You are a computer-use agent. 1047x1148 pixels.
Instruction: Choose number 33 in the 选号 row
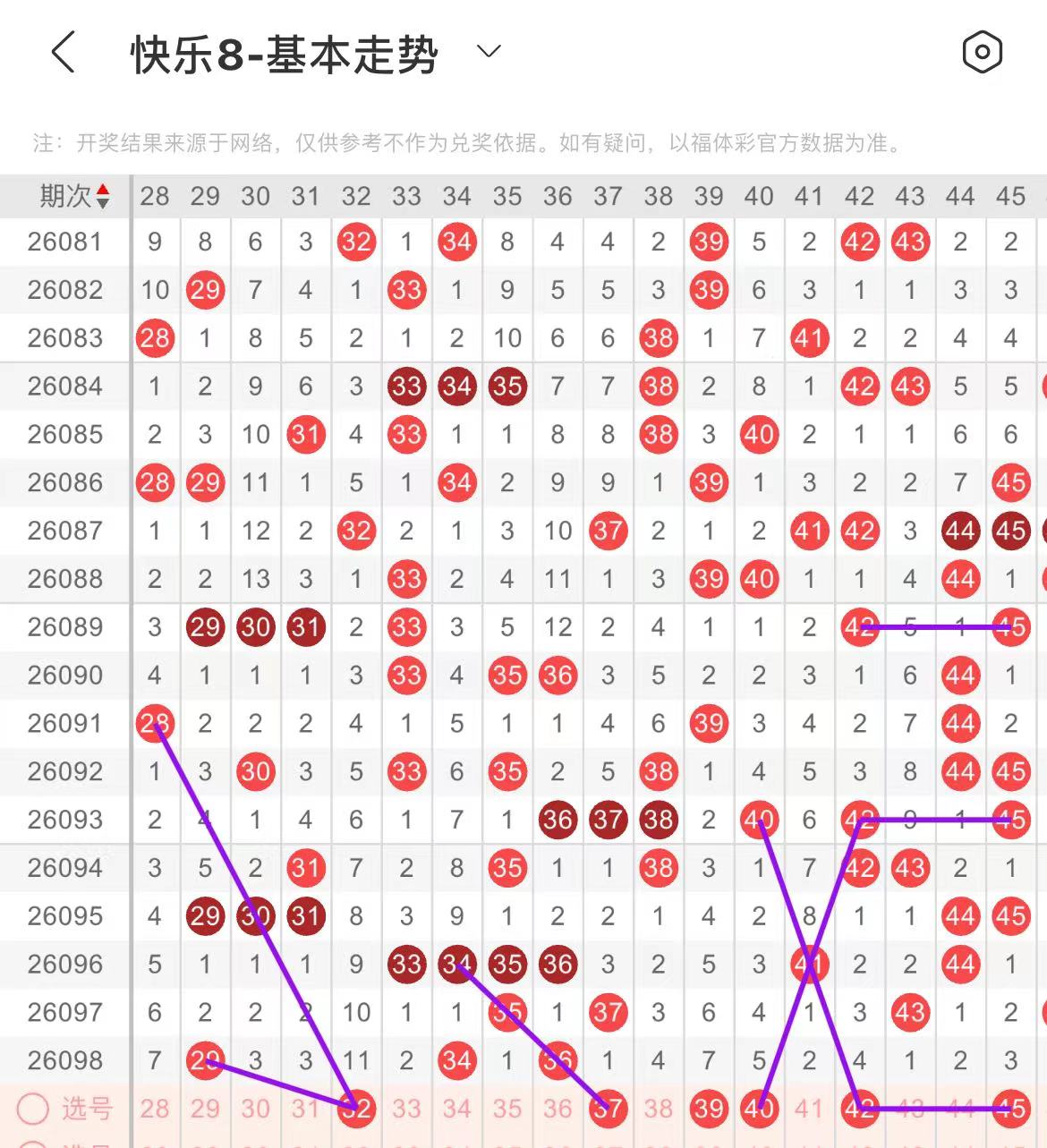[x=406, y=1109]
